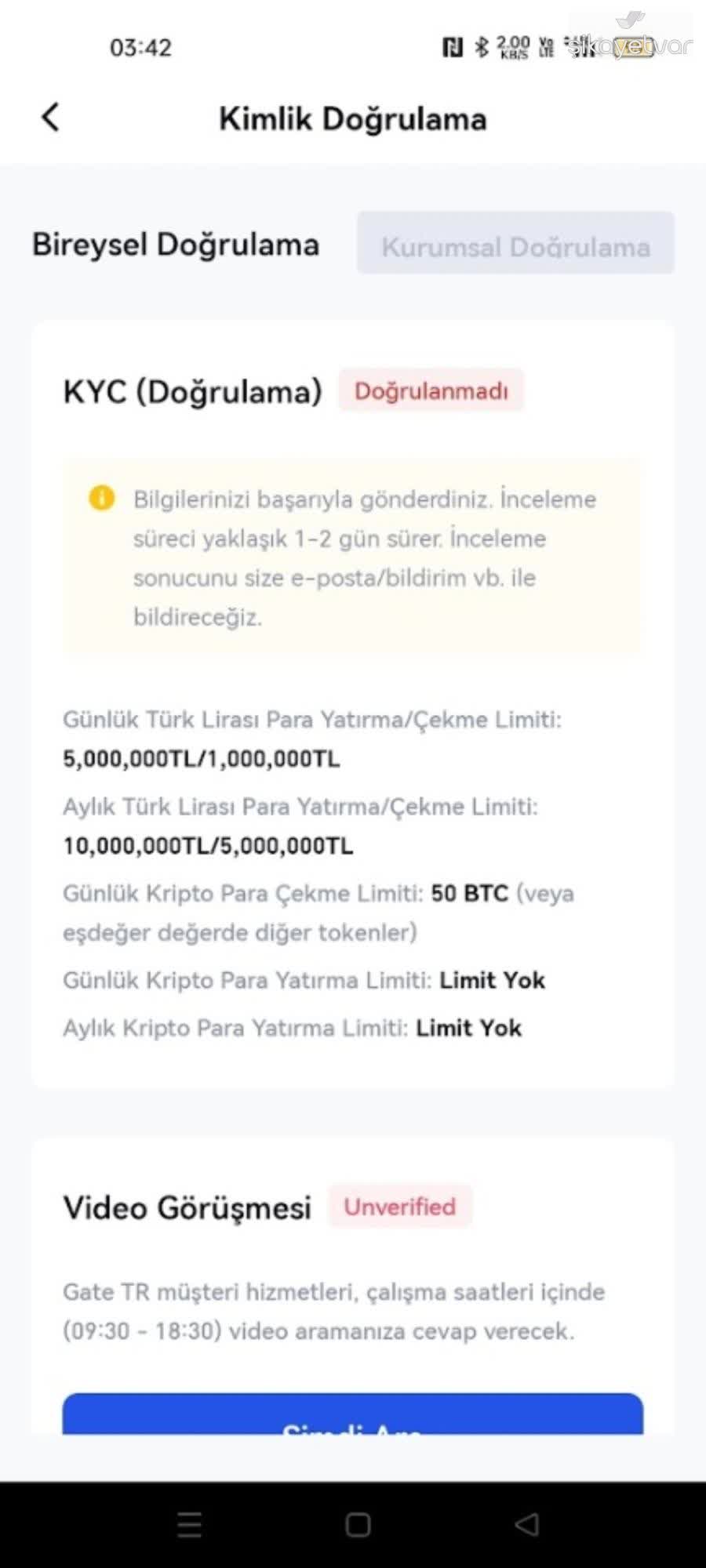
Task: Tap the Bluetooth icon in the status bar
Action: pos(482,47)
